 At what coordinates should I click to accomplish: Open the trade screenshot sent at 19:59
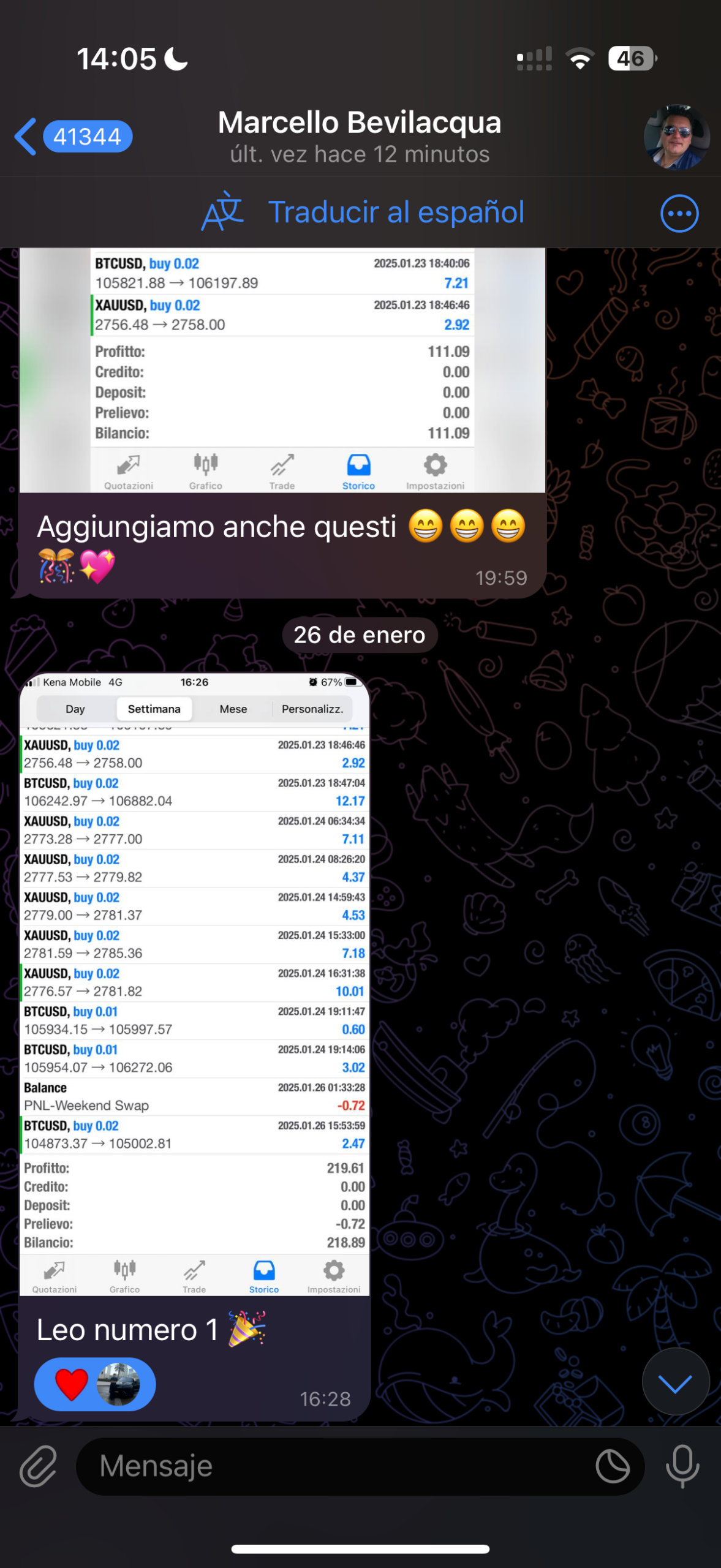[282, 370]
